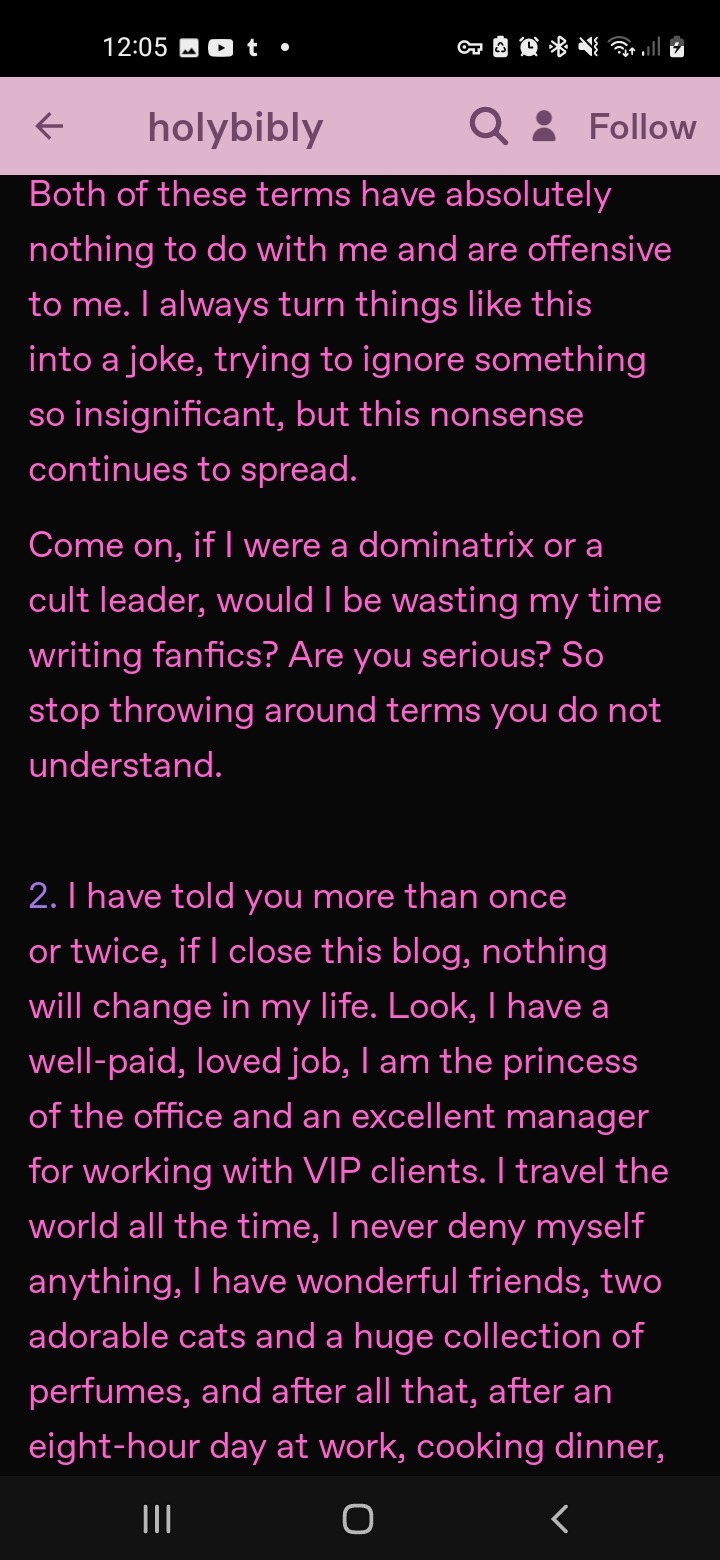Open the account profile icon
This screenshot has height=1560, width=720.
pos(544,127)
